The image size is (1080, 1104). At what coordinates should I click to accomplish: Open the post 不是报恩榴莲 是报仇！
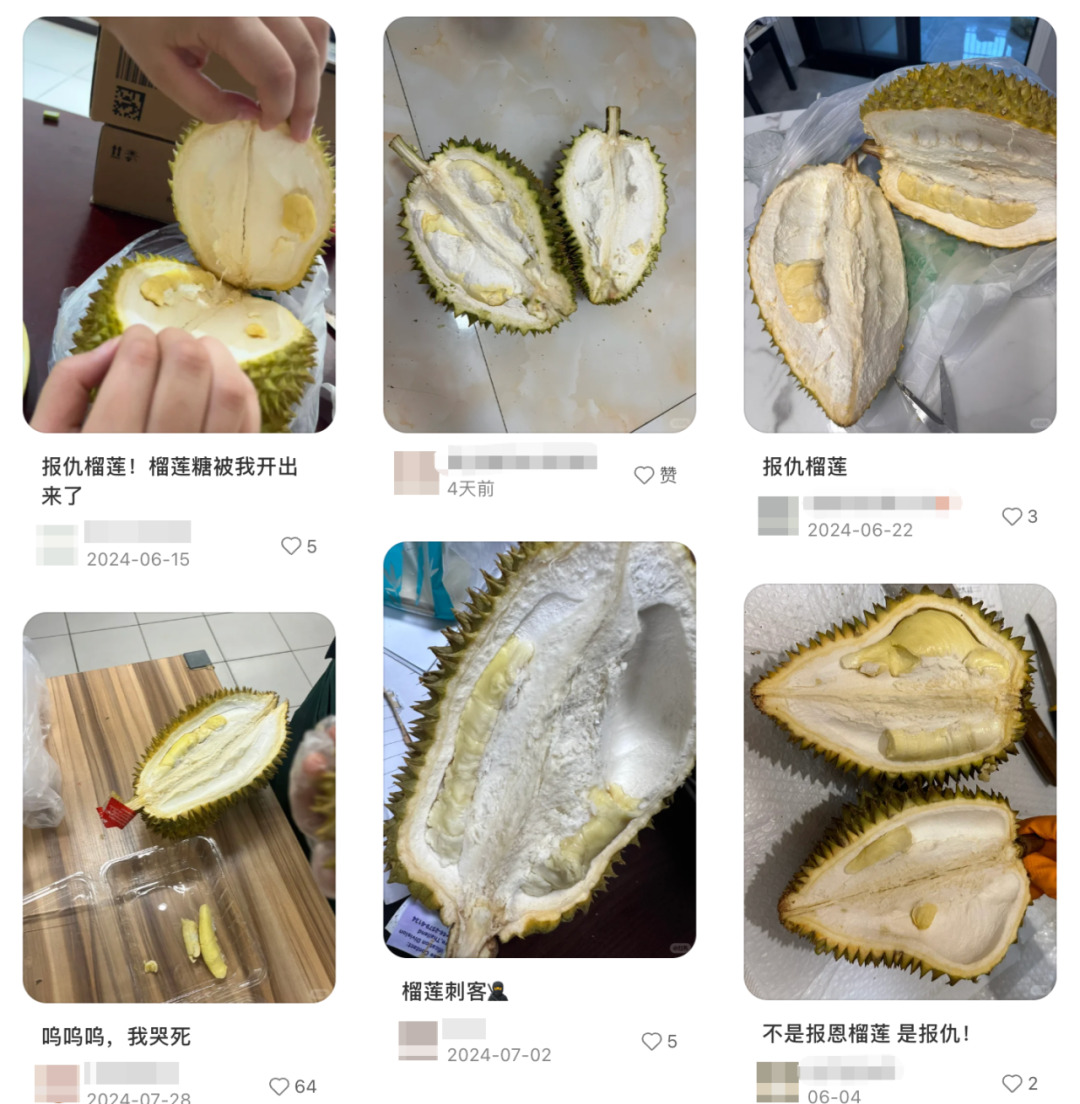[x=899, y=791]
